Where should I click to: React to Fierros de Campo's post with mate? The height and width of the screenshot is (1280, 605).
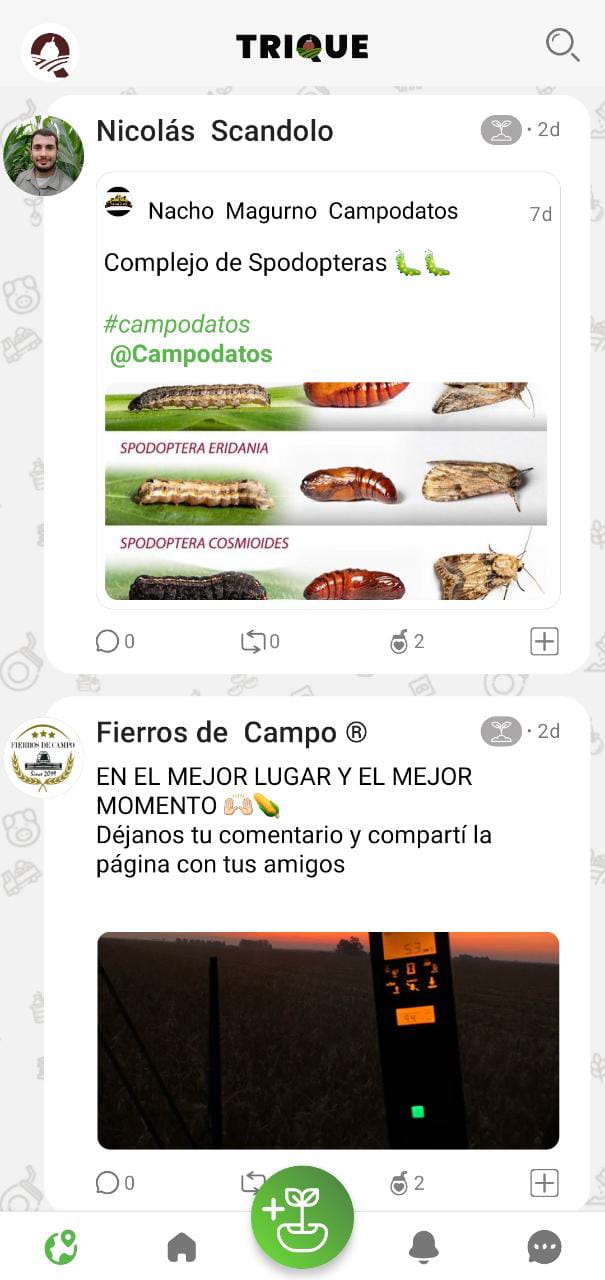point(399,1183)
